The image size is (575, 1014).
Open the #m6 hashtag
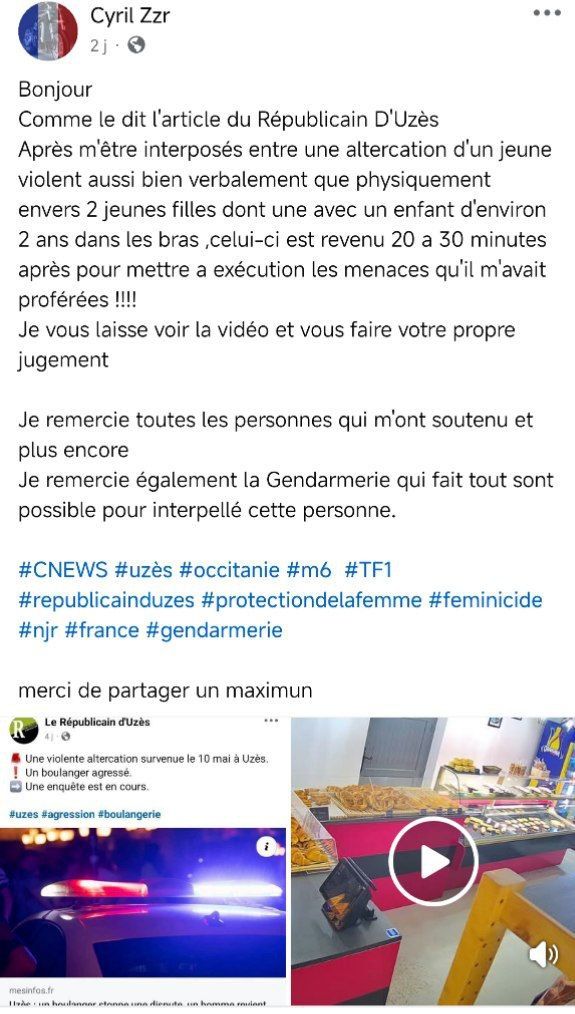pos(309,570)
